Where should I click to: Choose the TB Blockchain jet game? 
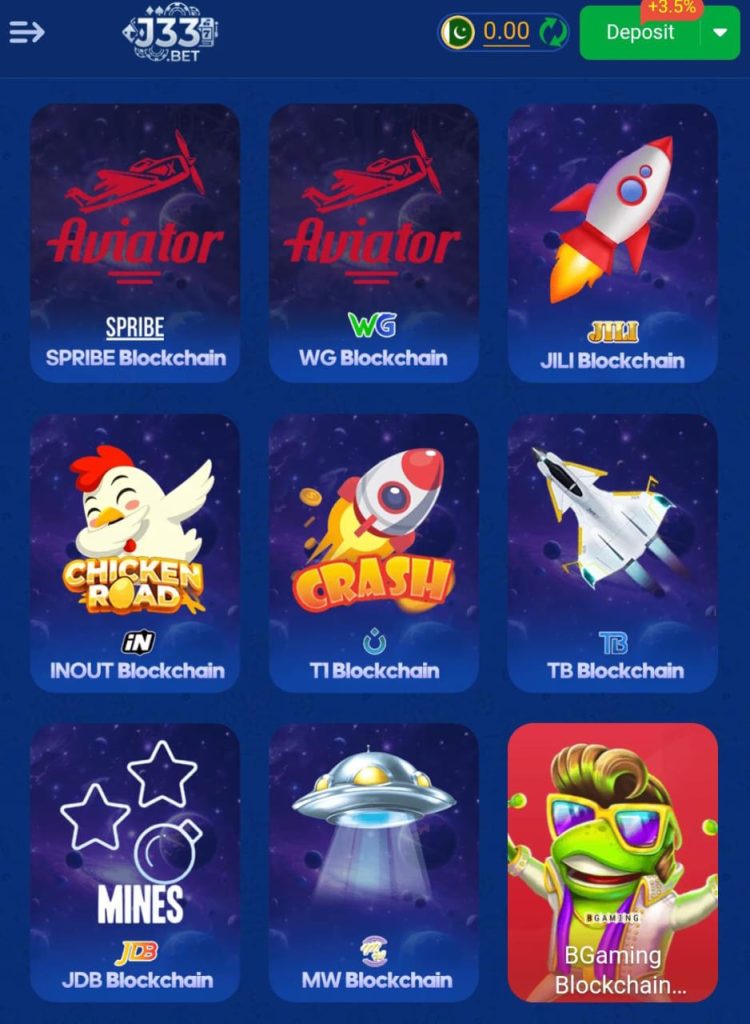click(612, 553)
